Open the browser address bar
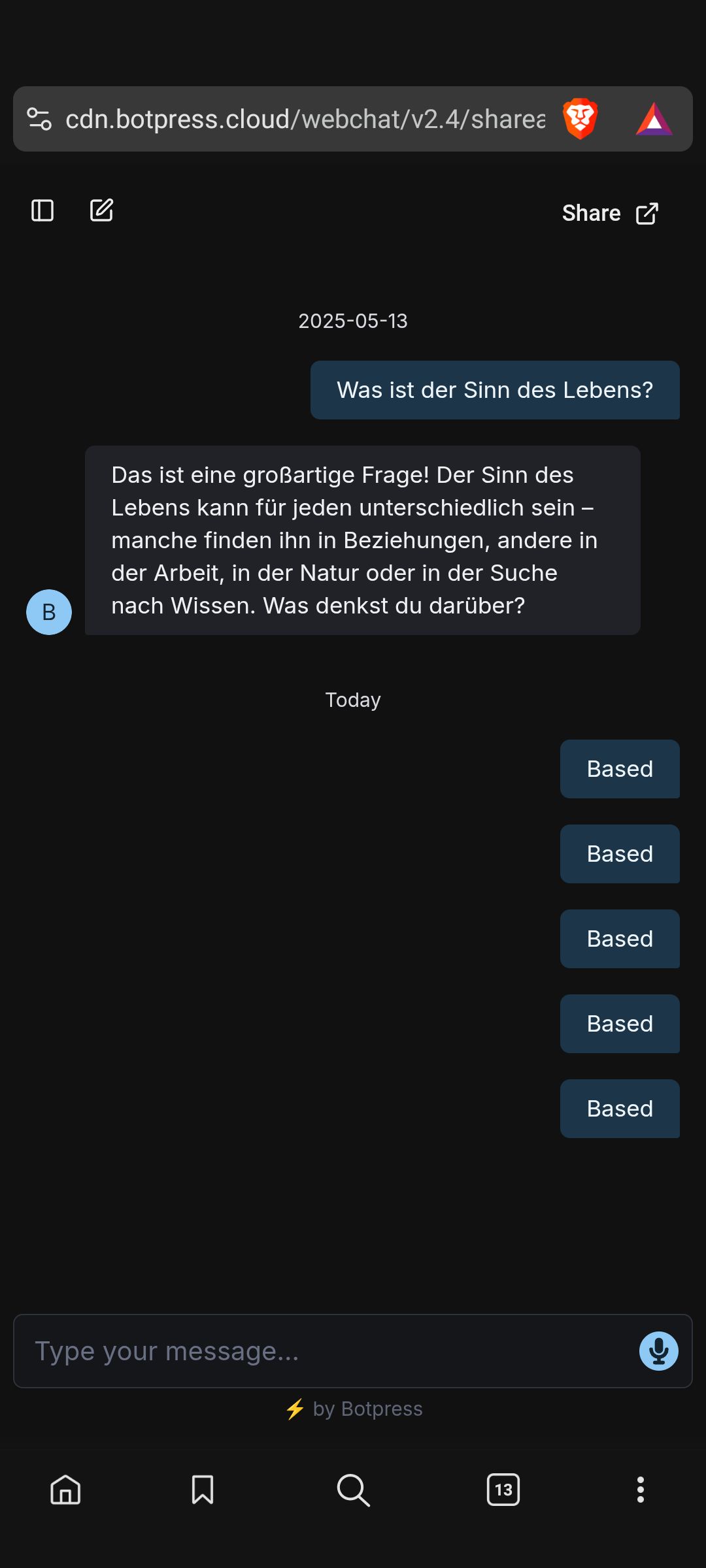Screen dimensions: 706x1568 [305, 120]
